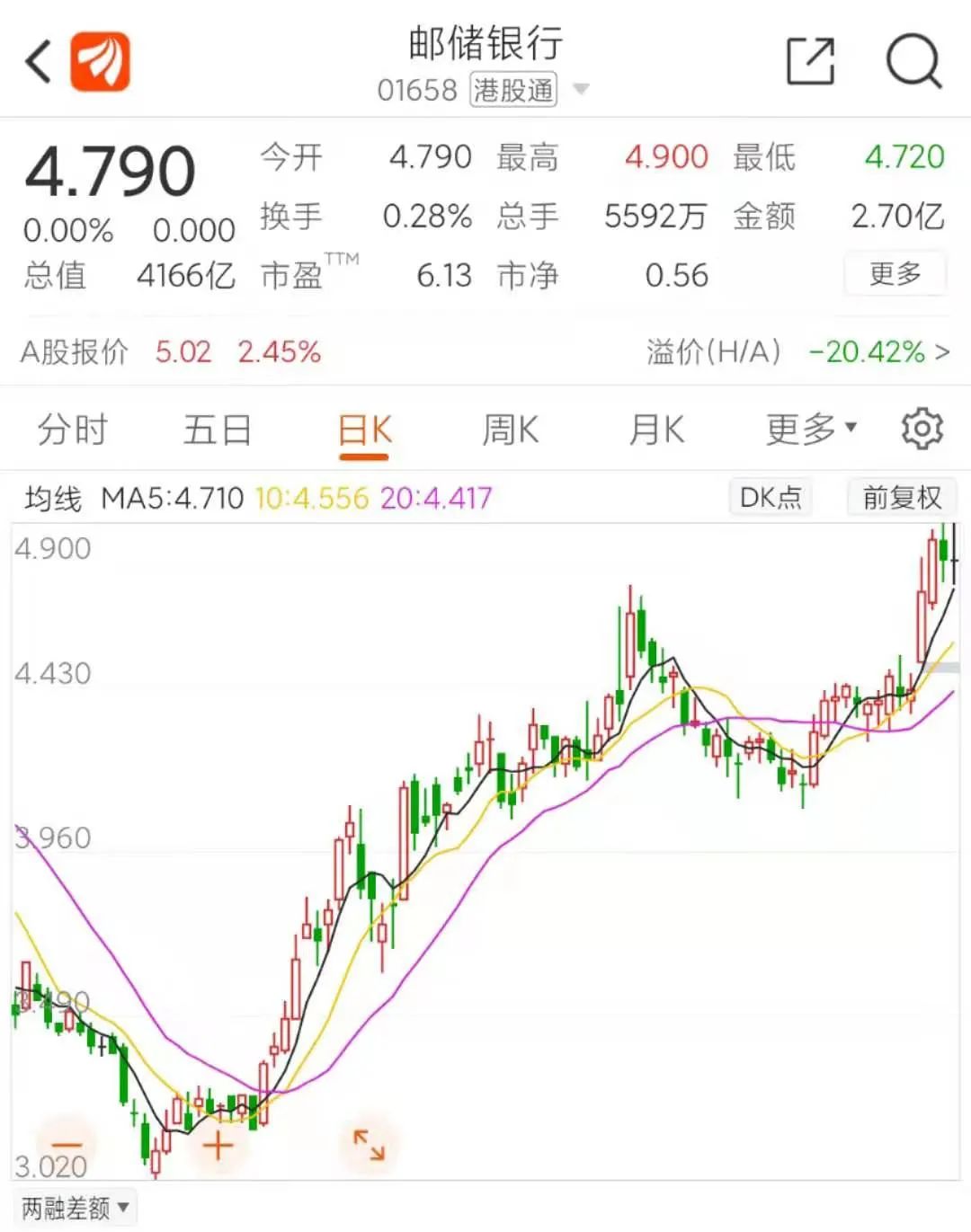Viewport: 971px width, 1232px height.
Task: Zoom out the chart with minus button
Action: 67,1145
